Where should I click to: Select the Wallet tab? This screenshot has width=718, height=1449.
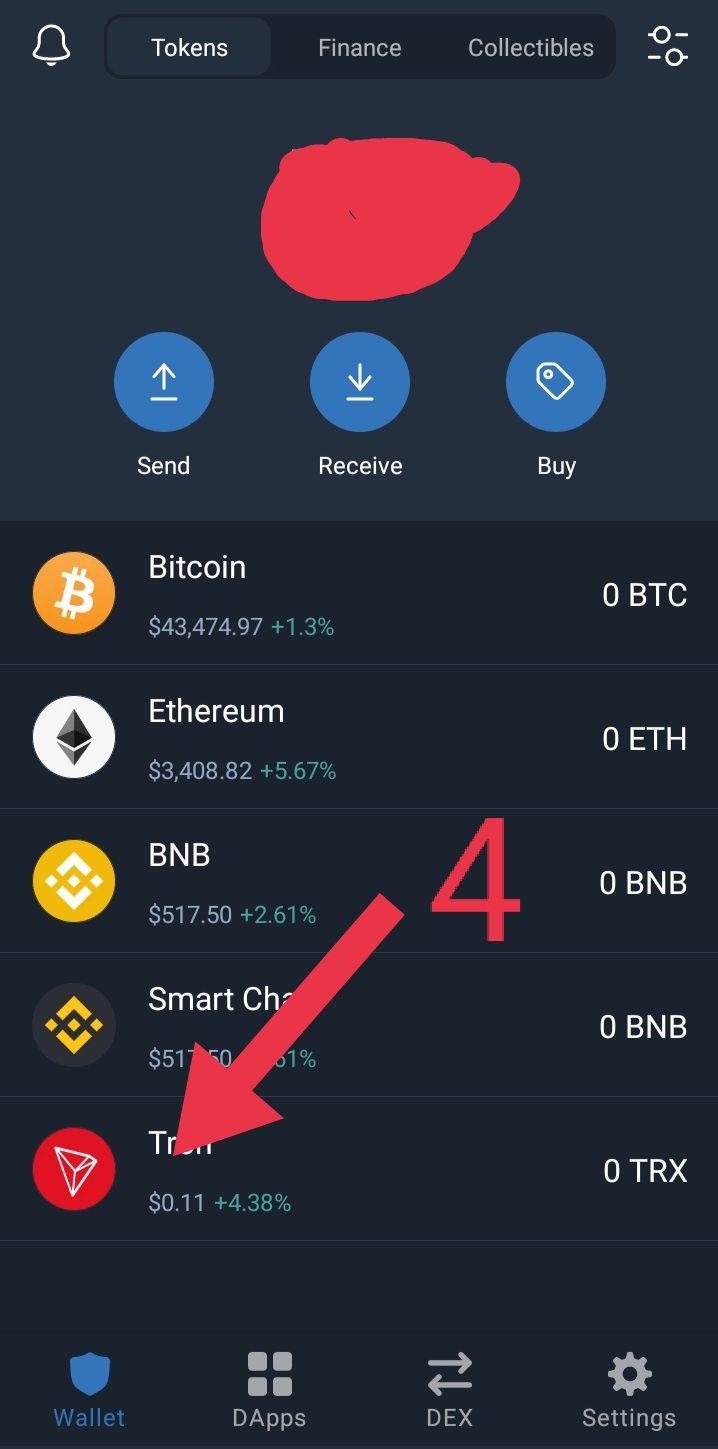pos(89,1390)
